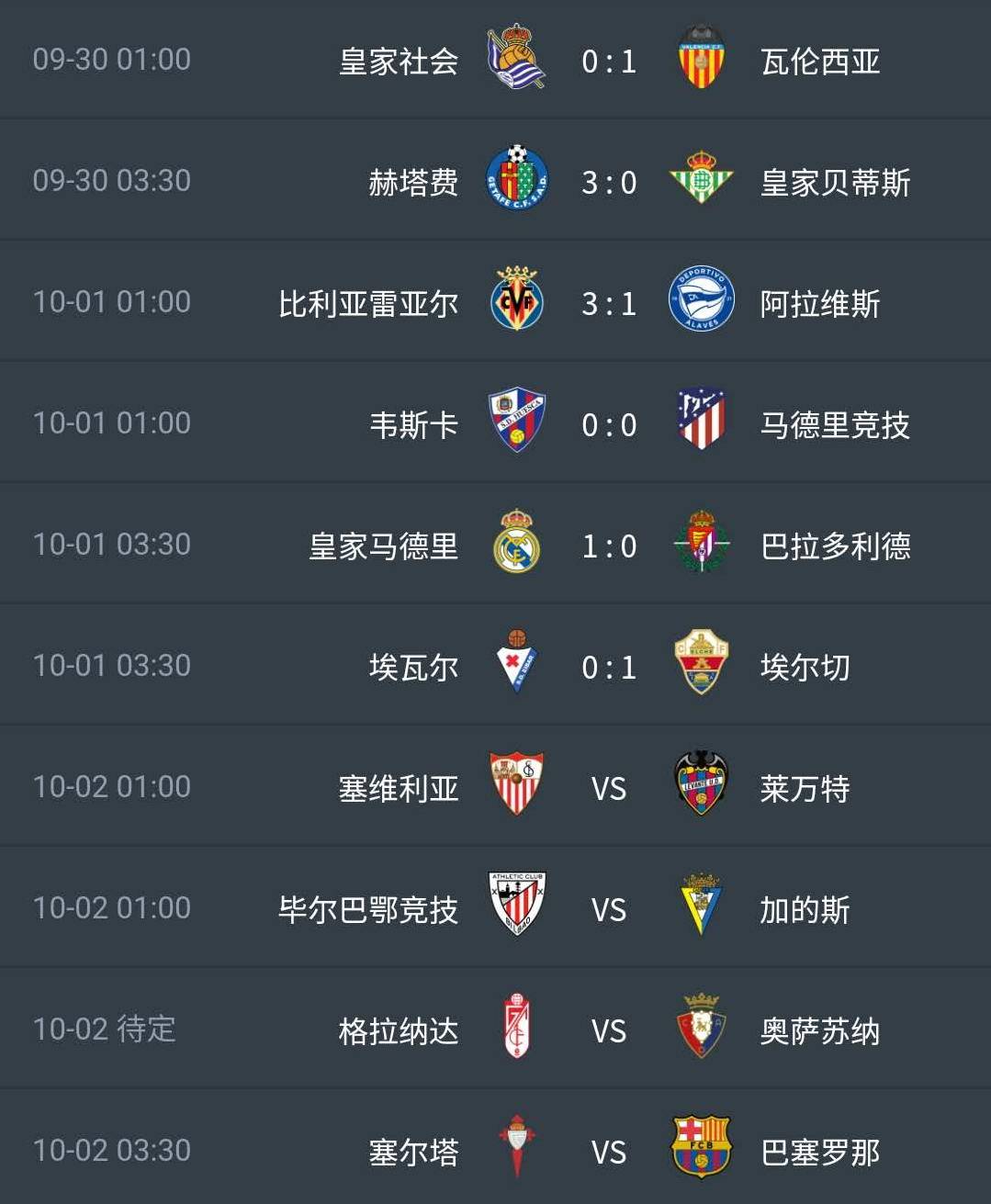Open the 韦斯卡 0:0 马德里竞技 row
The image size is (991, 1204).
[496, 422]
